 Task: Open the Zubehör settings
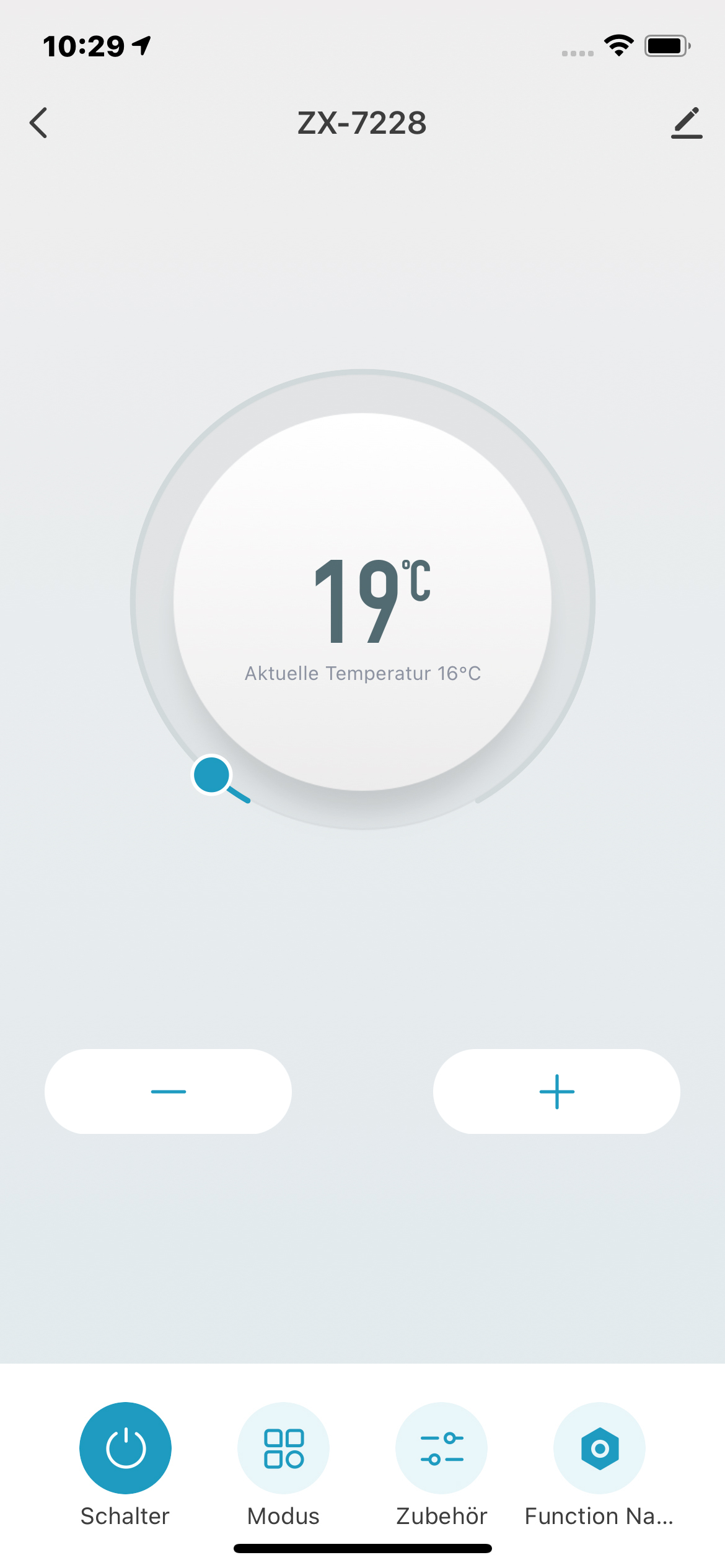[441, 1448]
